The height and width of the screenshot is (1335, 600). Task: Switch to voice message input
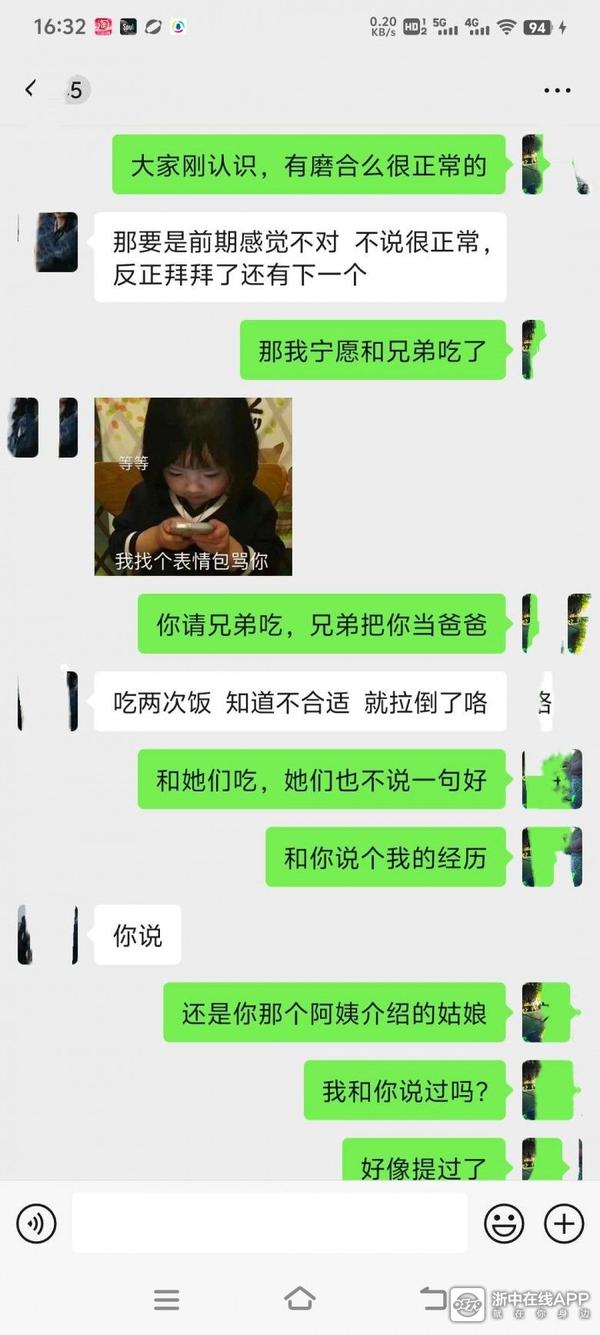[x=36, y=1223]
